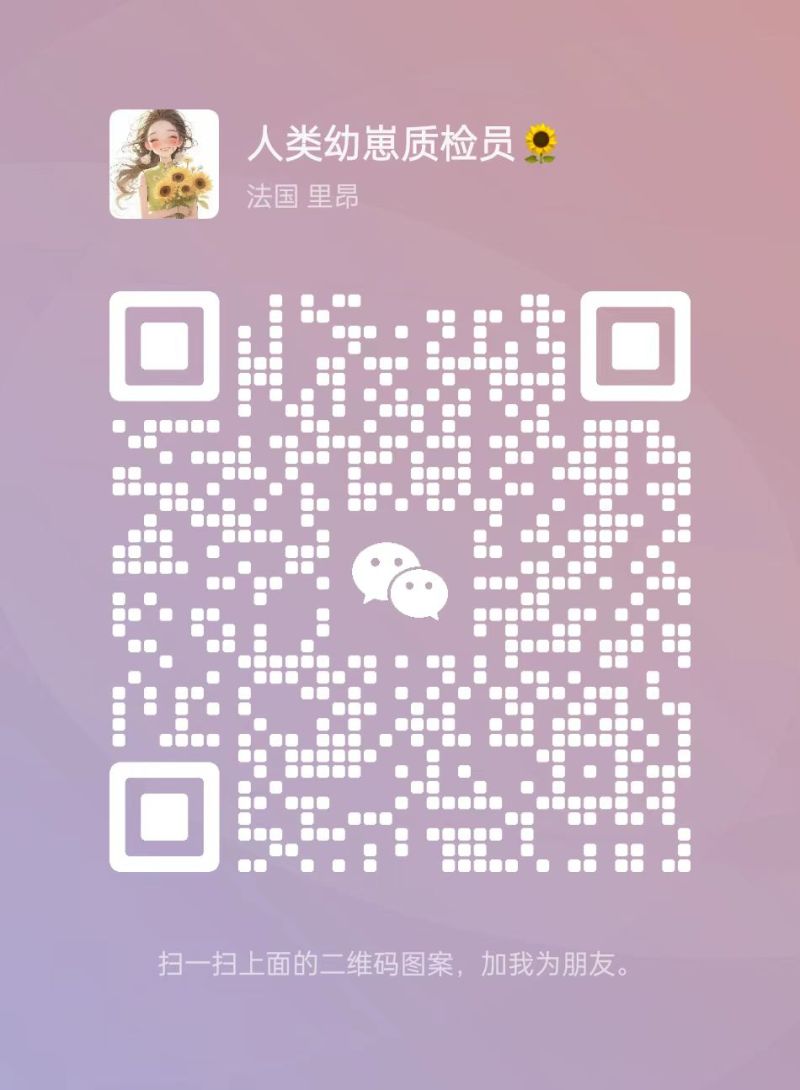Tap the sunflower emoji beside the nickname
Viewport: 800px width, 1090px height.
pyautogui.click(x=543, y=143)
